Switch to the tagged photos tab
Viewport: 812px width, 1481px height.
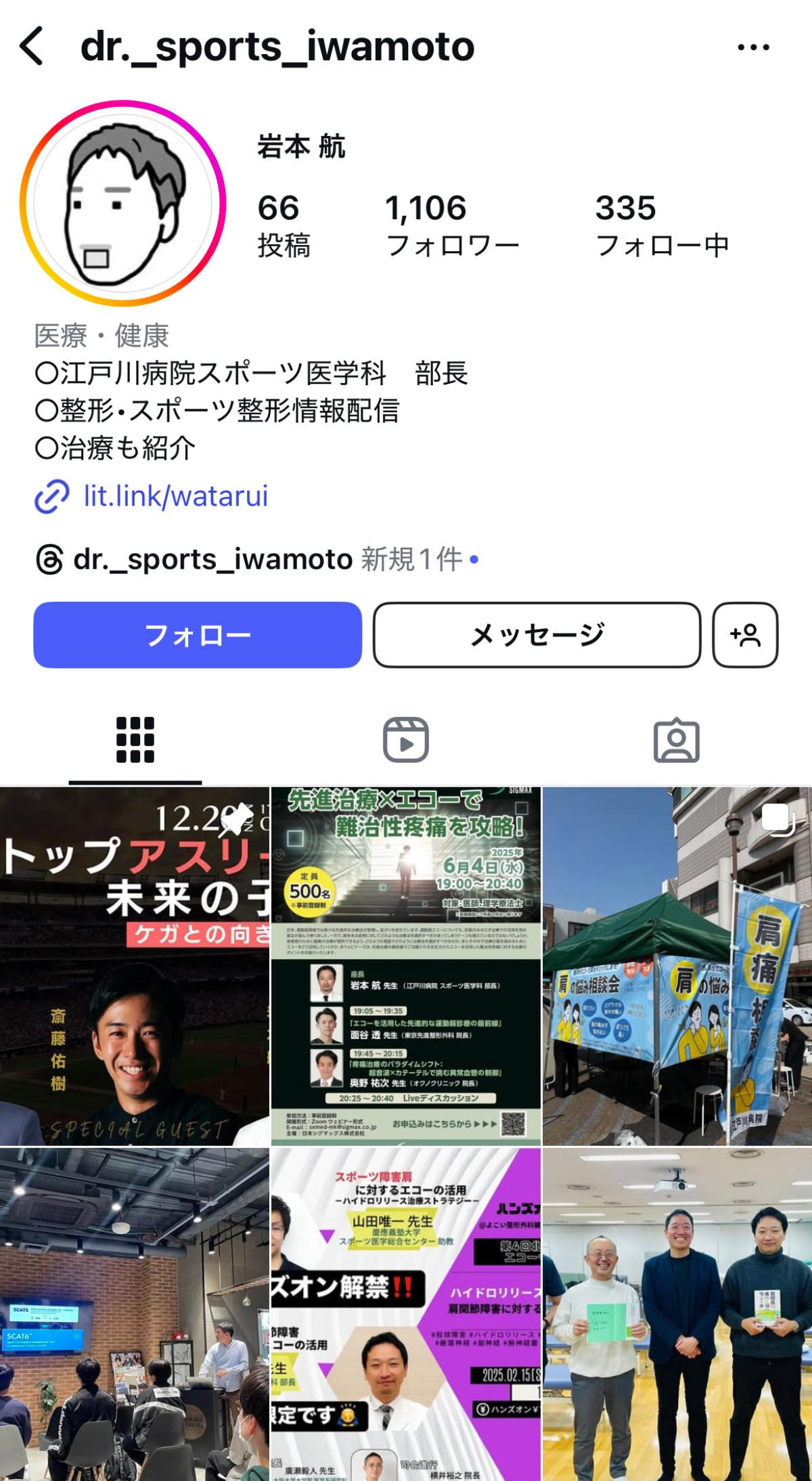click(676, 740)
